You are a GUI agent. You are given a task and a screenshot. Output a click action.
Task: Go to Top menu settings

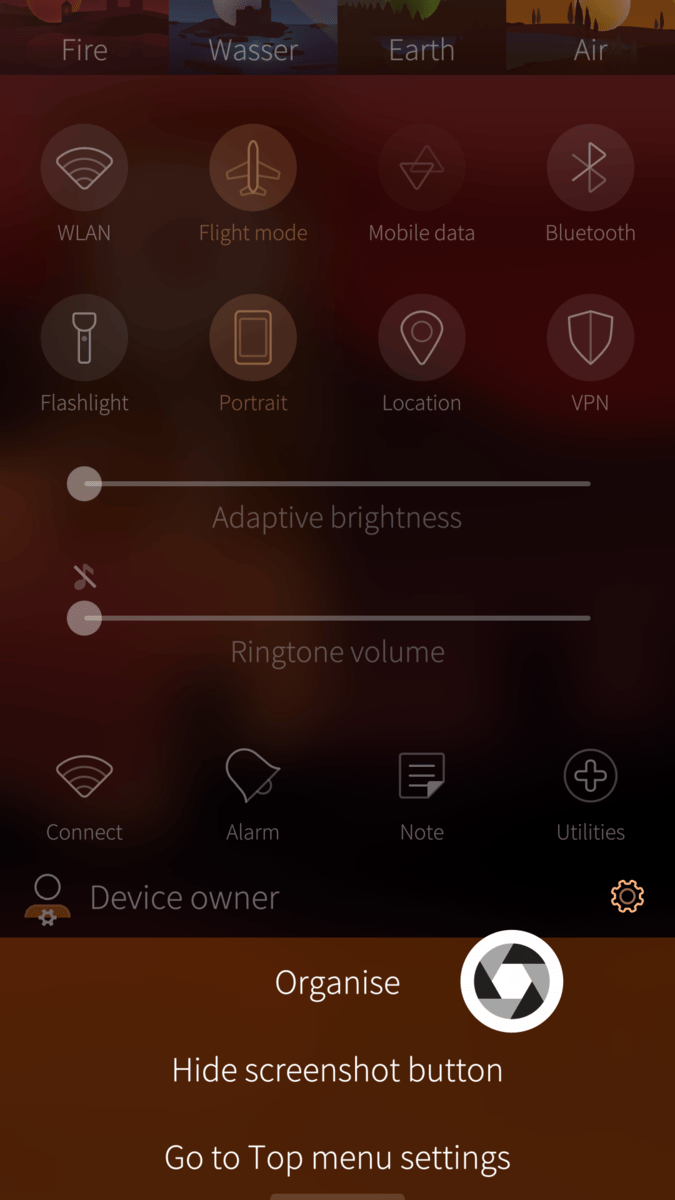(x=337, y=1158)
